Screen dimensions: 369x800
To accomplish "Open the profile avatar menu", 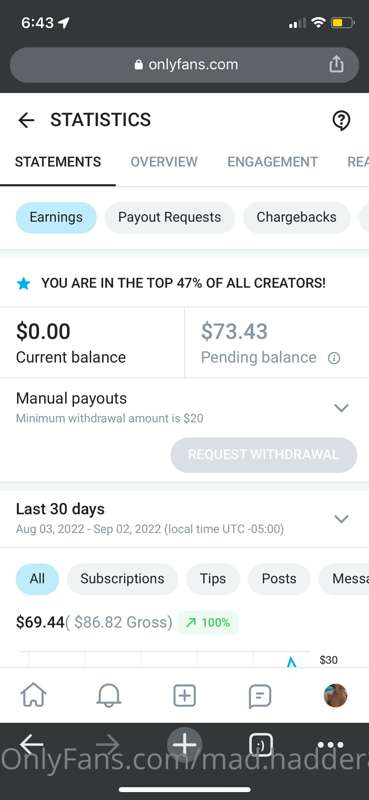I will [335, 695].
